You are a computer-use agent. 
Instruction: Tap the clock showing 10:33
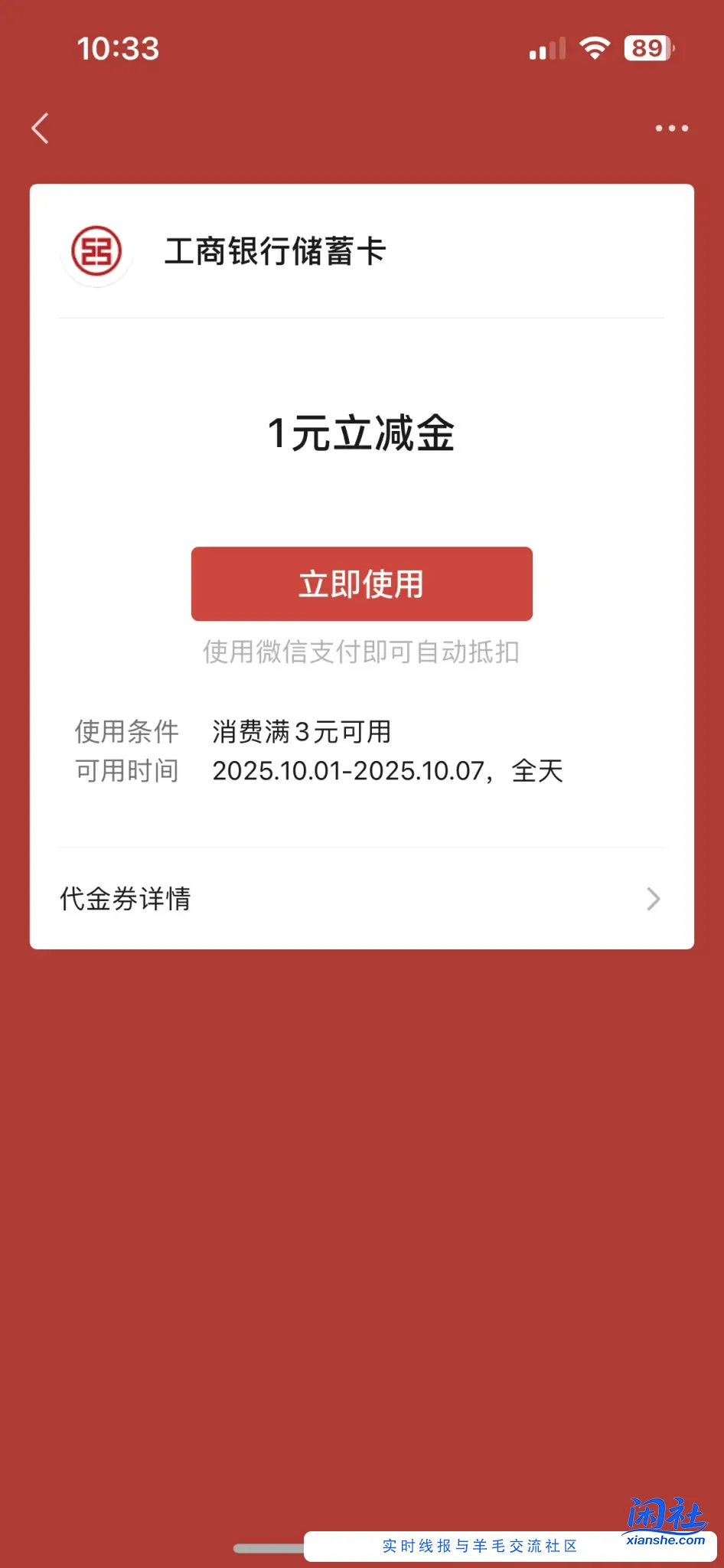116,49
